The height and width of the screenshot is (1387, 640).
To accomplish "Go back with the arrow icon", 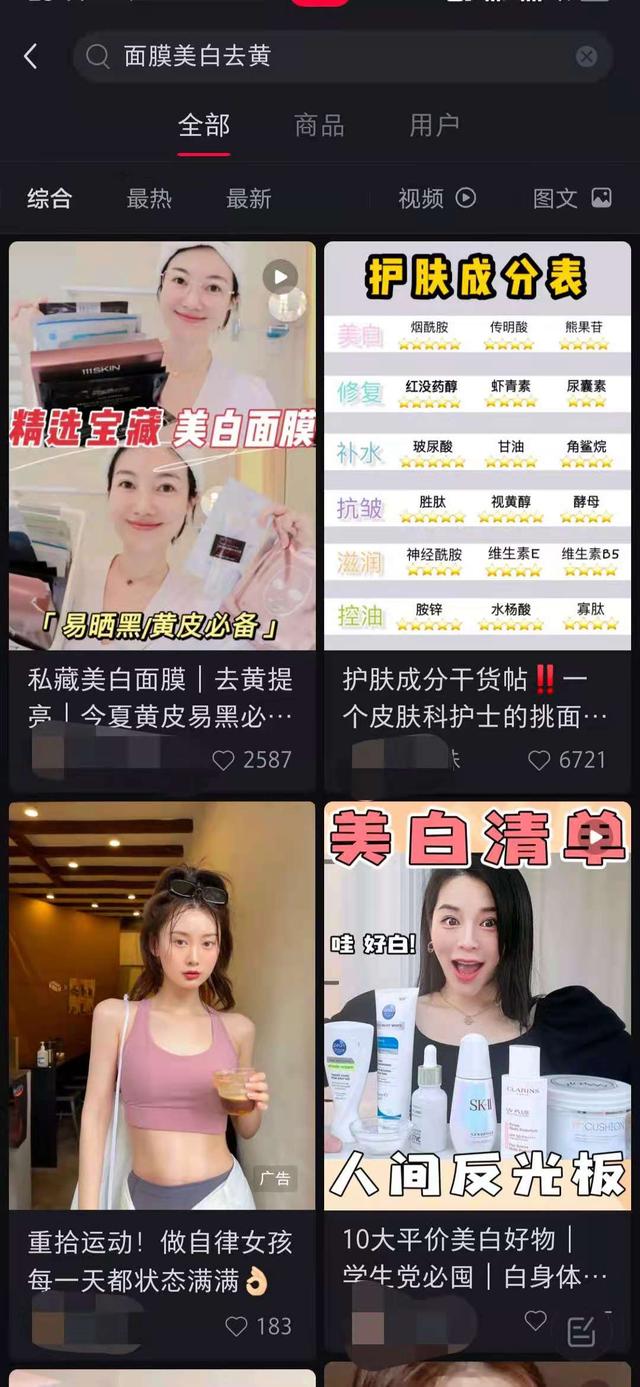I will pyautogui.click(x=31, y=57).
